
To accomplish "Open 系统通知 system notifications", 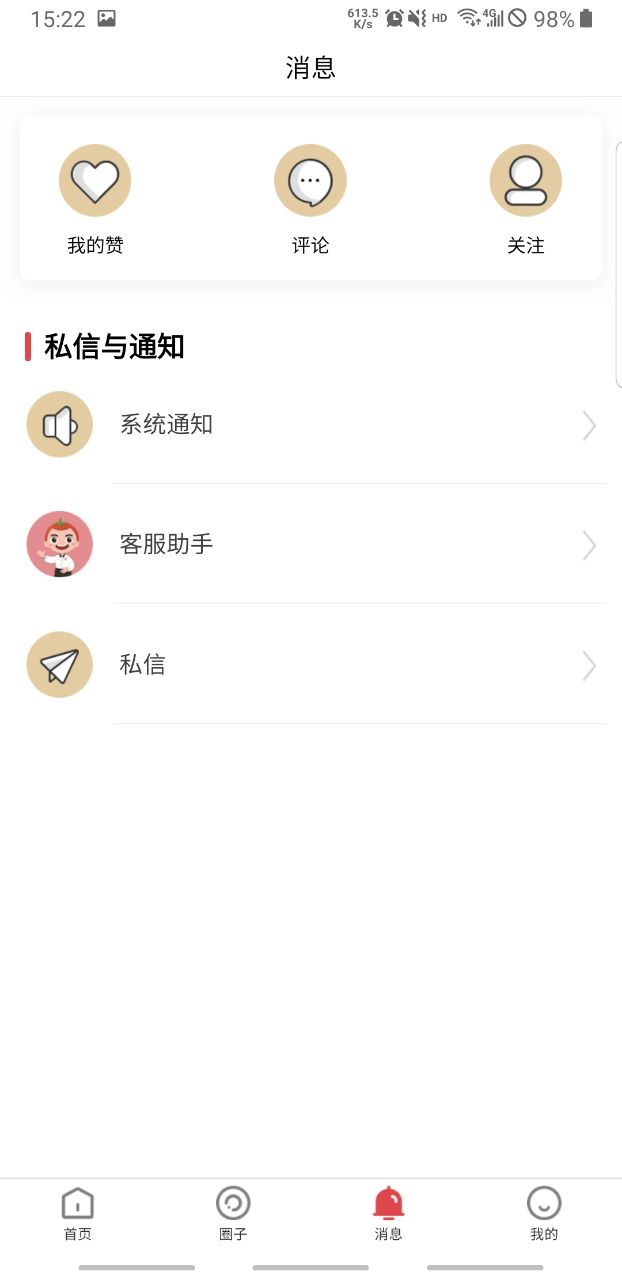I will (x=310, y=425).
